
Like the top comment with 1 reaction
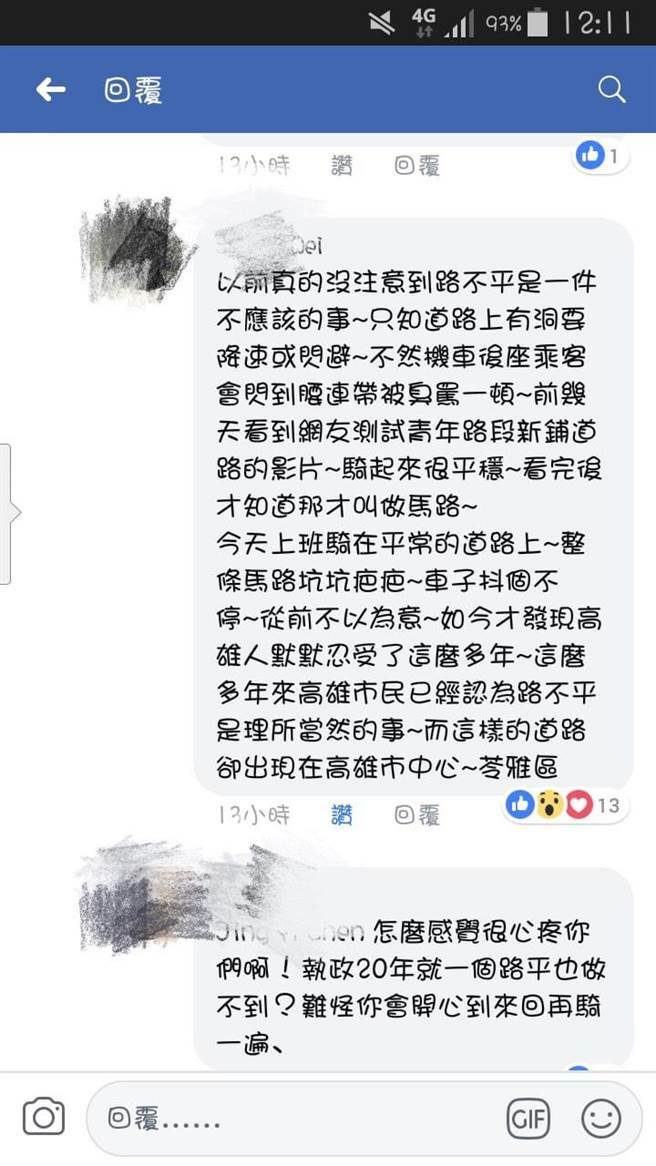click(342, 166)
